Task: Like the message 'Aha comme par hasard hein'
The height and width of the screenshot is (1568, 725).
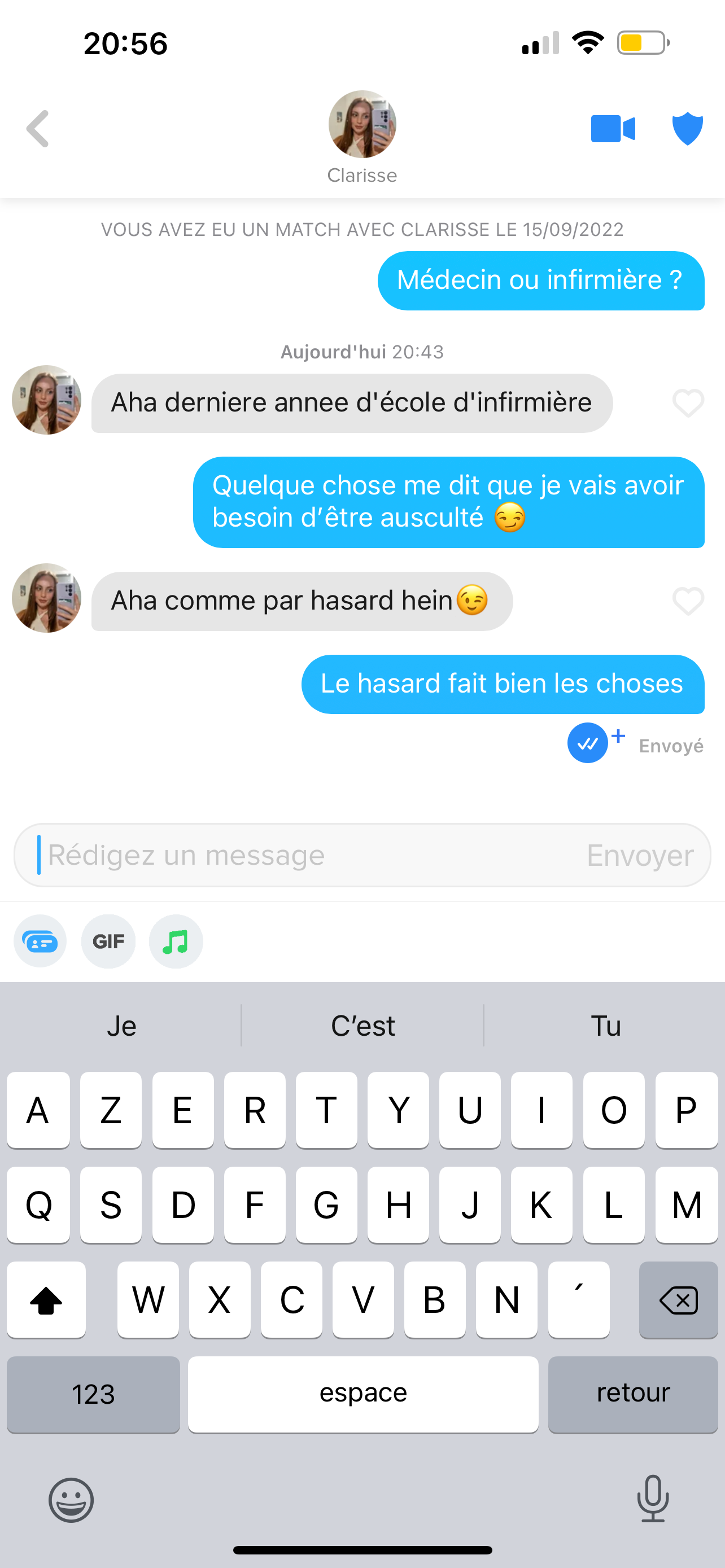Action: 688,601
